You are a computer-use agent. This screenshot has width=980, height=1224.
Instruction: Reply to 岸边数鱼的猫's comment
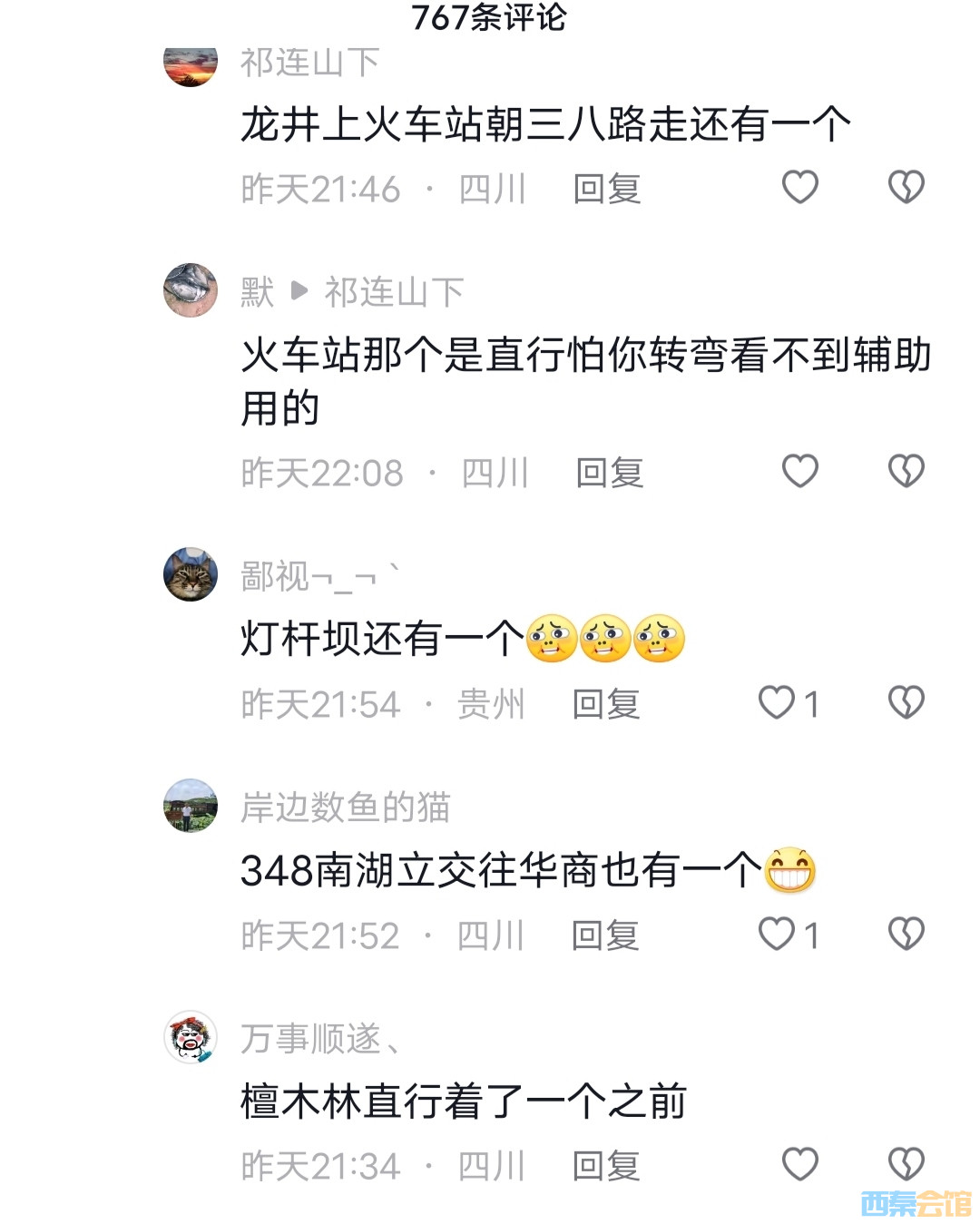point(605,936)
